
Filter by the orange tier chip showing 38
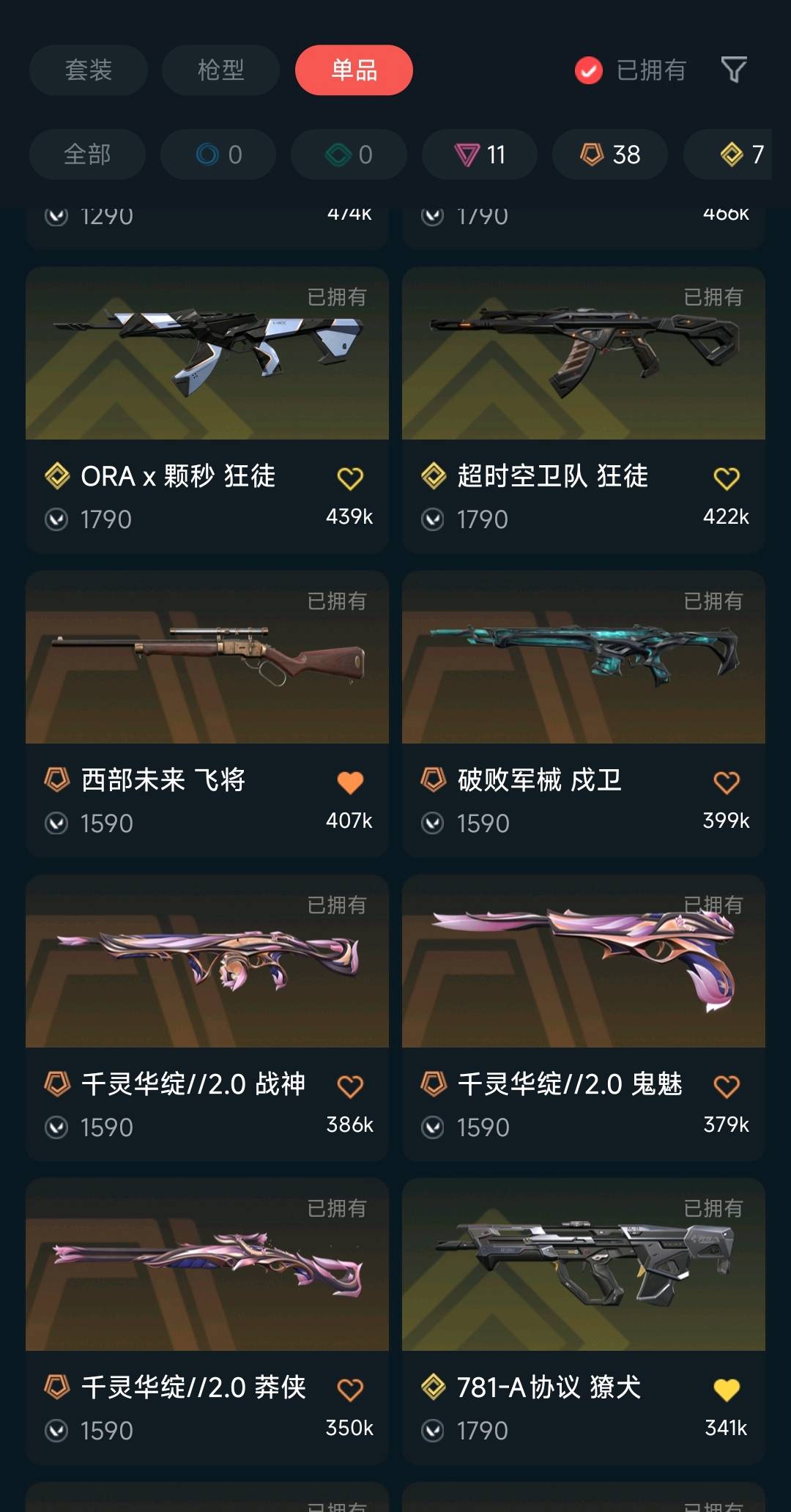610,155
